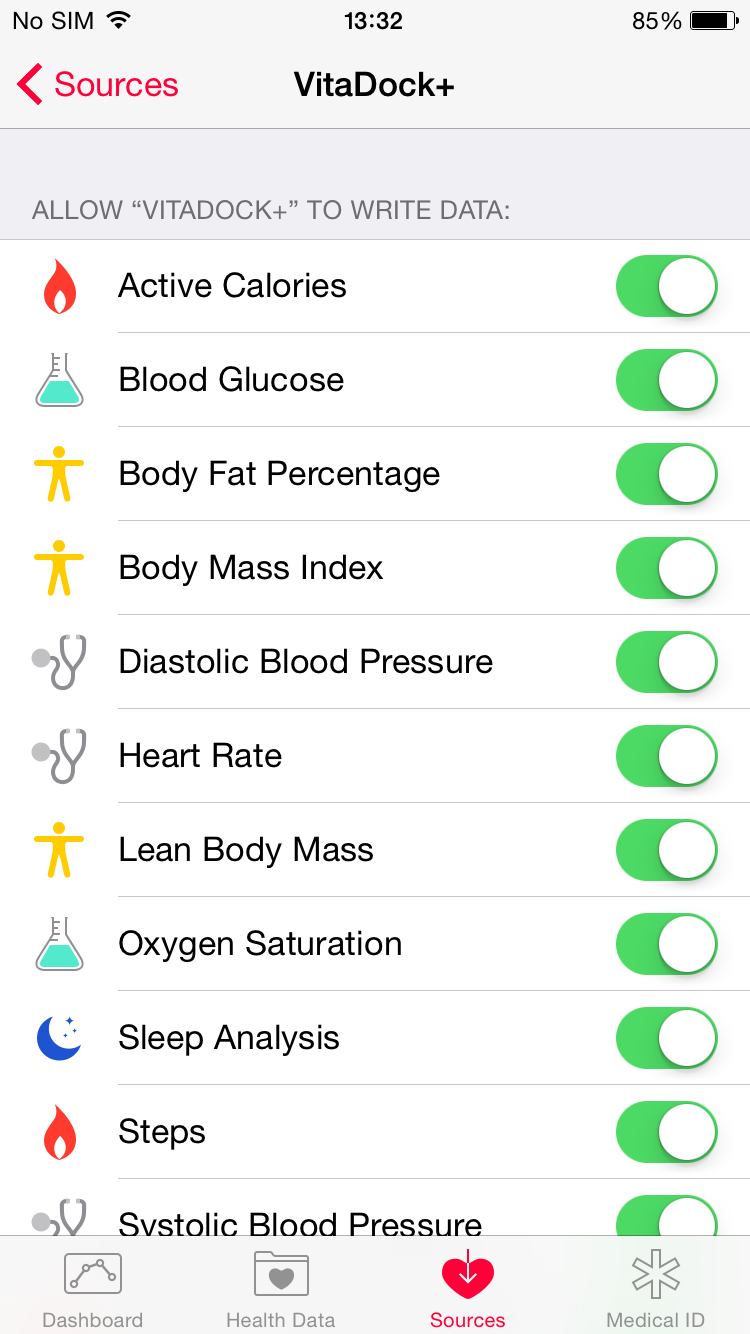Disable the Oxygen Saturation toggle
750x1334 pixels.
click(x=666, y=944)
